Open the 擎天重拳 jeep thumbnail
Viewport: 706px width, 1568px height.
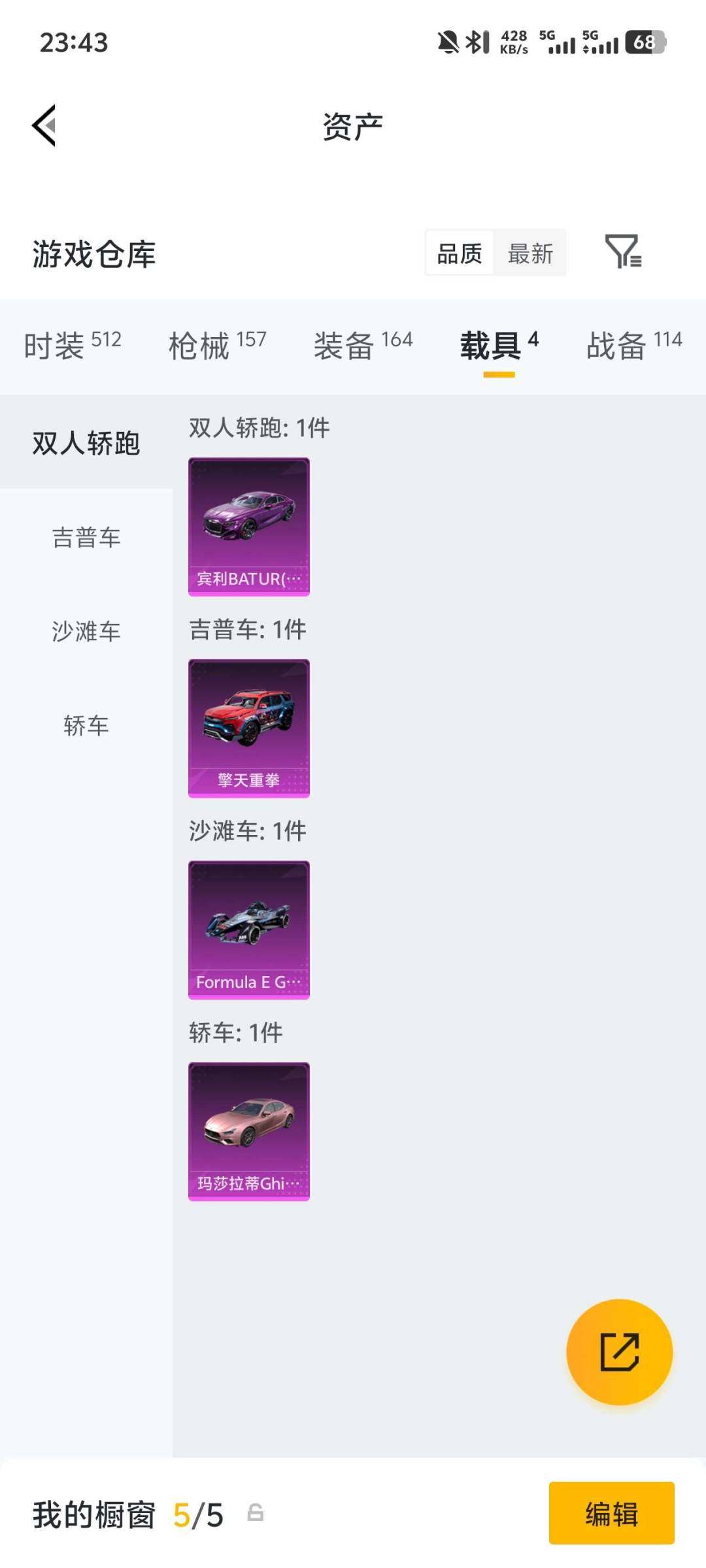[248, 725]
